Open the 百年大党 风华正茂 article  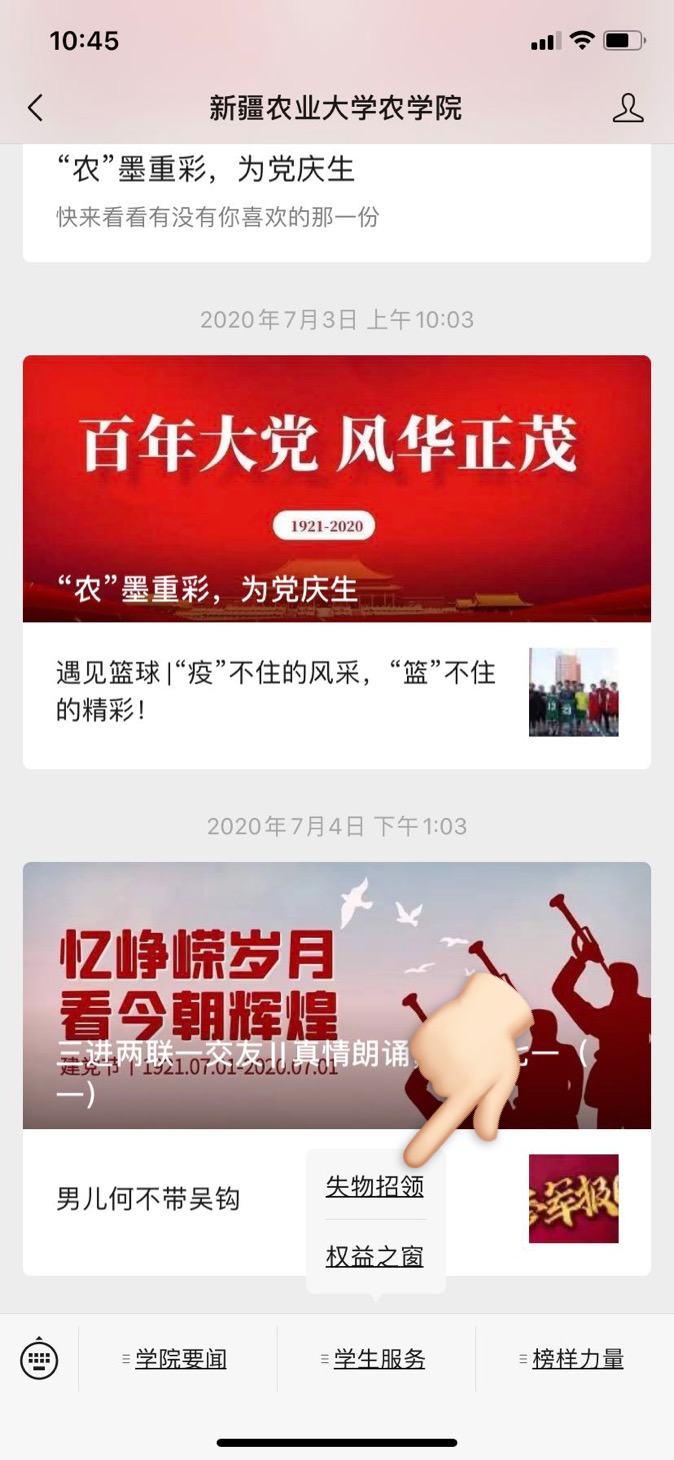point(336,488)
